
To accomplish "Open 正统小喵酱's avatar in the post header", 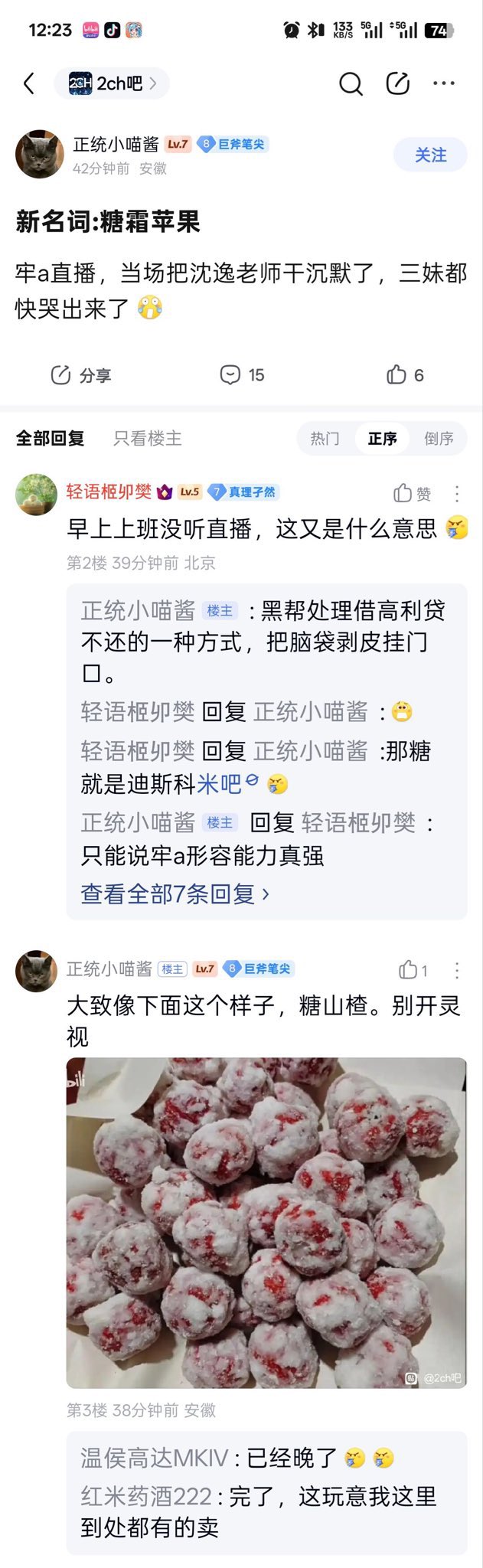I will pos(39,154).
